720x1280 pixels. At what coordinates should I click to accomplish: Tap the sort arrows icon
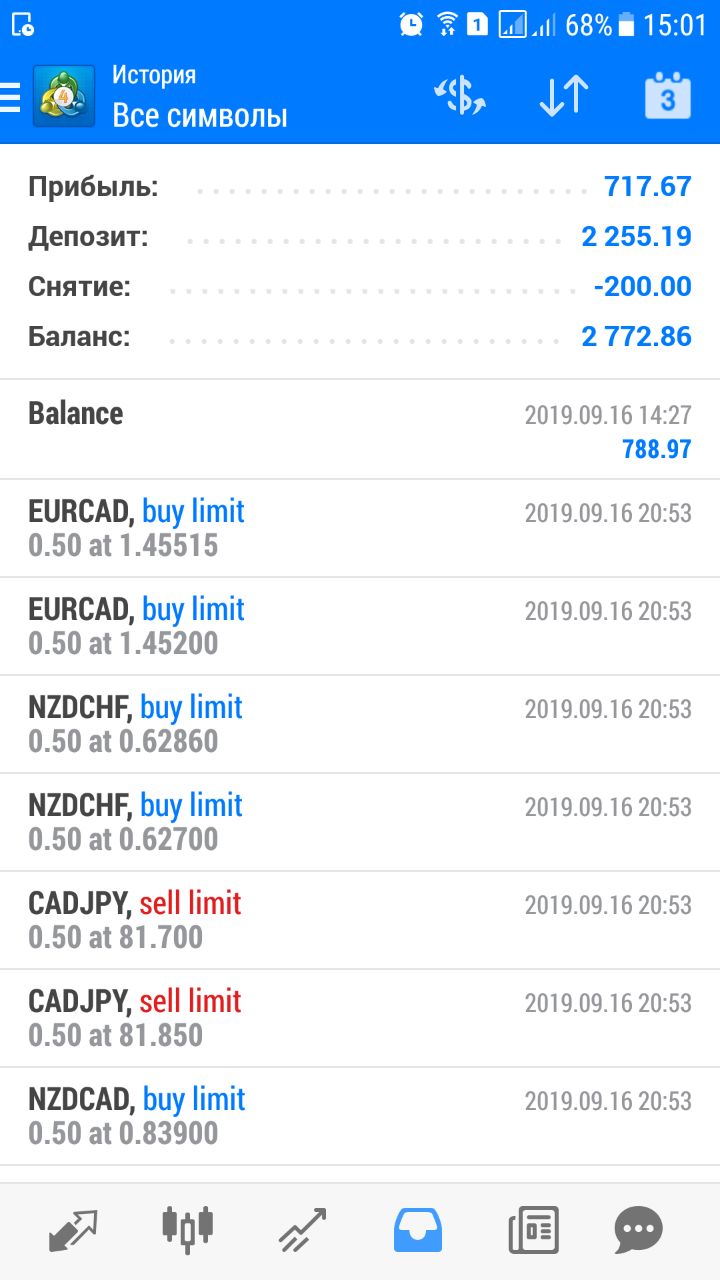coord(563,97)
